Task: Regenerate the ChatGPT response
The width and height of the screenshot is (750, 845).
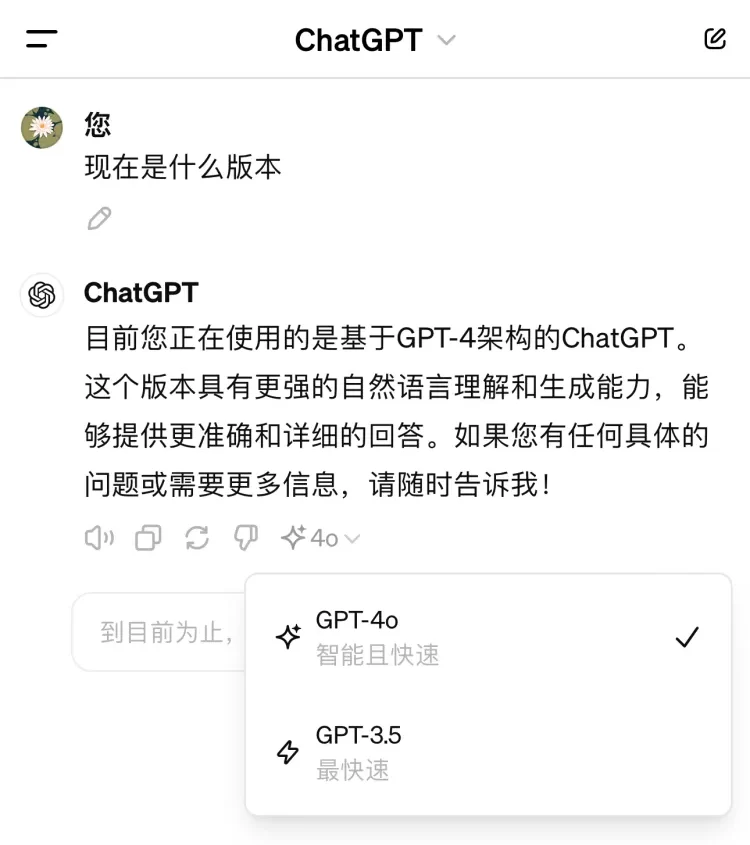Action: pyautogui.click(x=197, y=538)
